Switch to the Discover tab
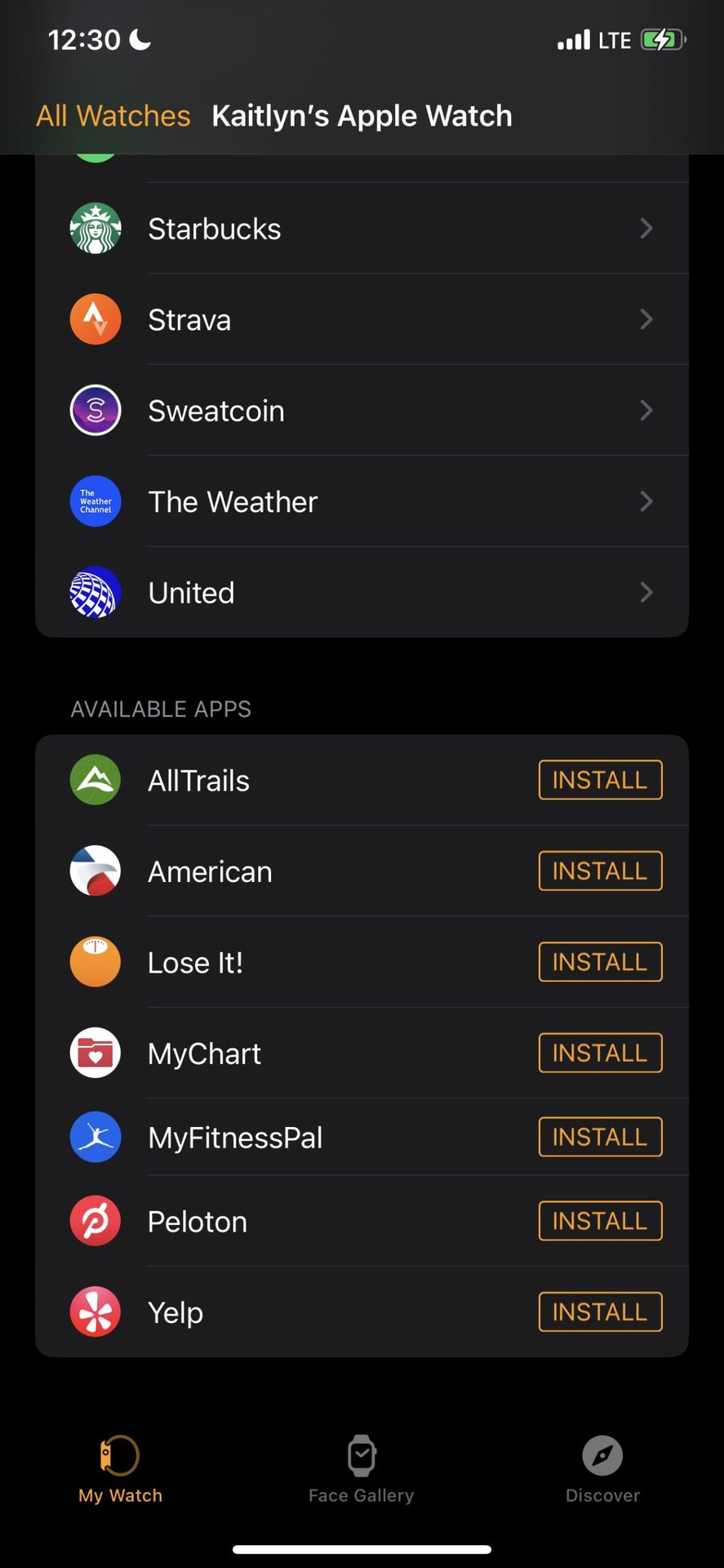This screenshot has height=1568, width=724. click(x=602, y=1469)
